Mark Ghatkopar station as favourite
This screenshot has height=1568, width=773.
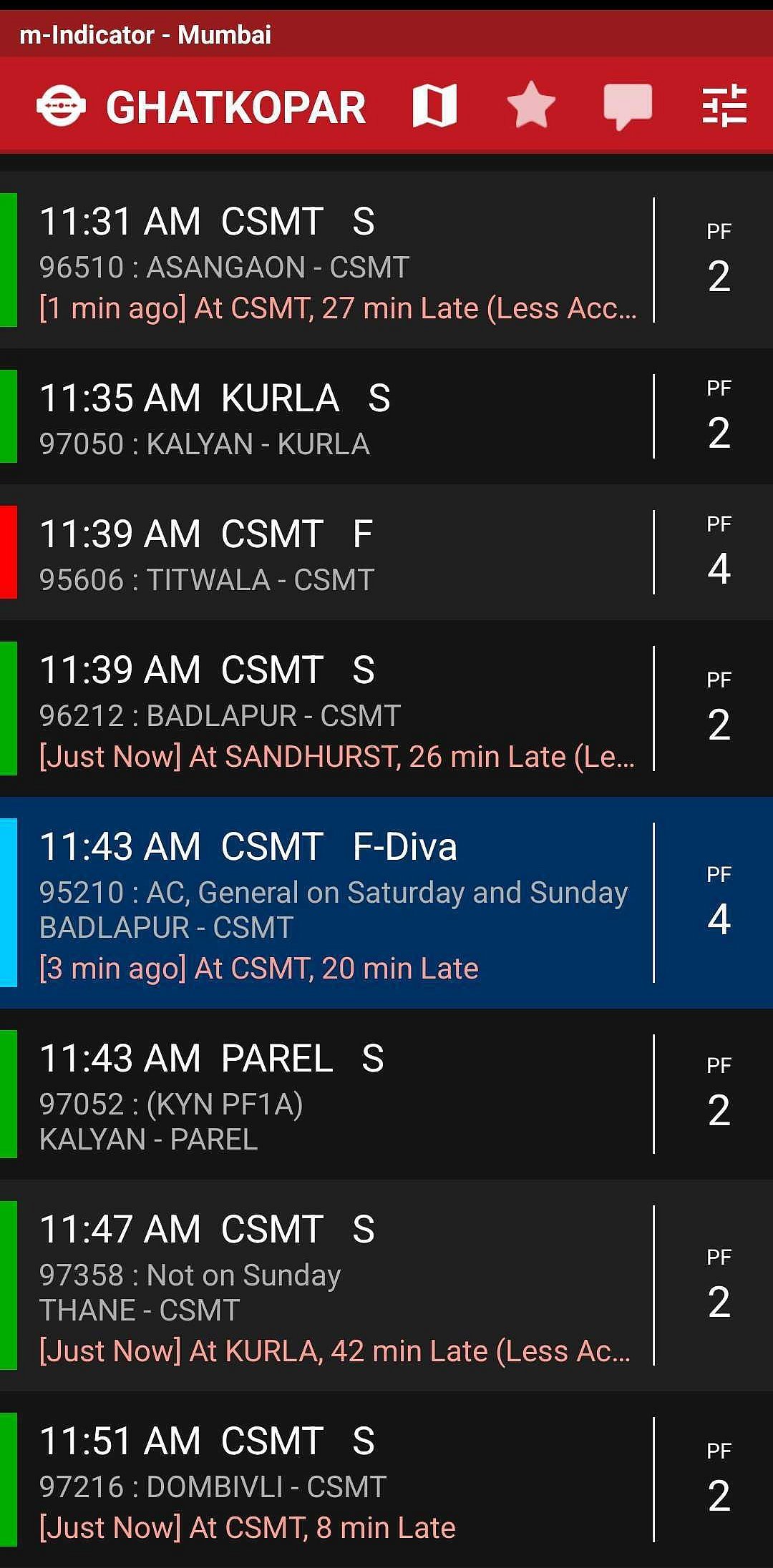[531, 106]
